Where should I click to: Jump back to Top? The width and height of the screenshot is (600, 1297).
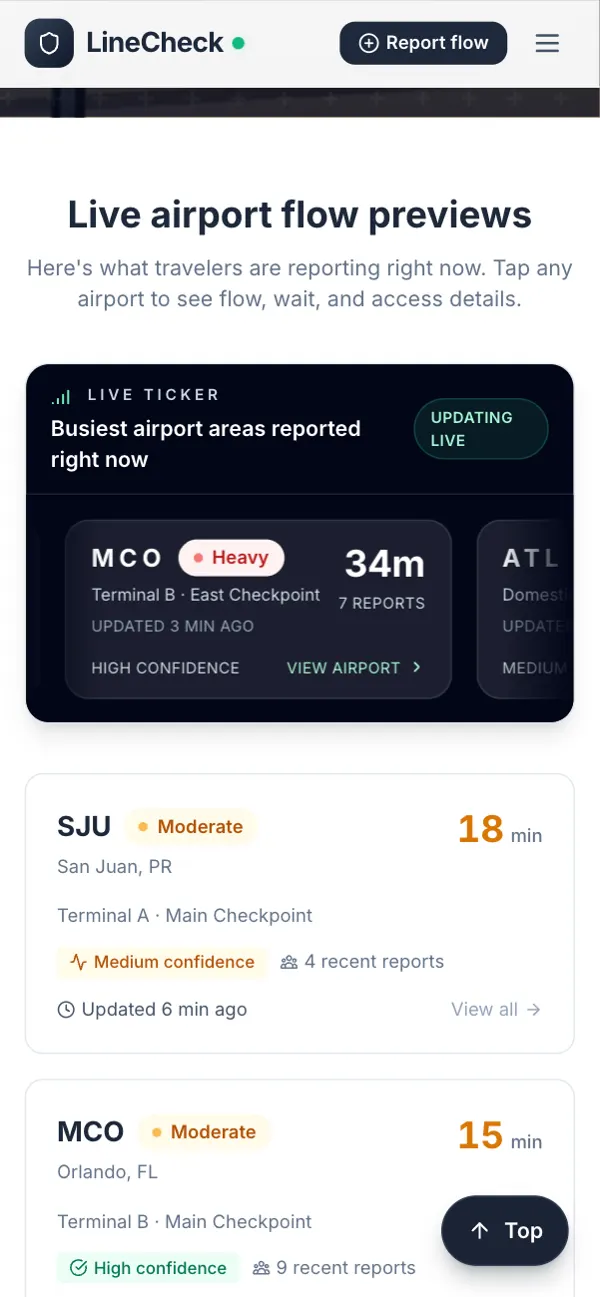click(x=505, y=1231)
